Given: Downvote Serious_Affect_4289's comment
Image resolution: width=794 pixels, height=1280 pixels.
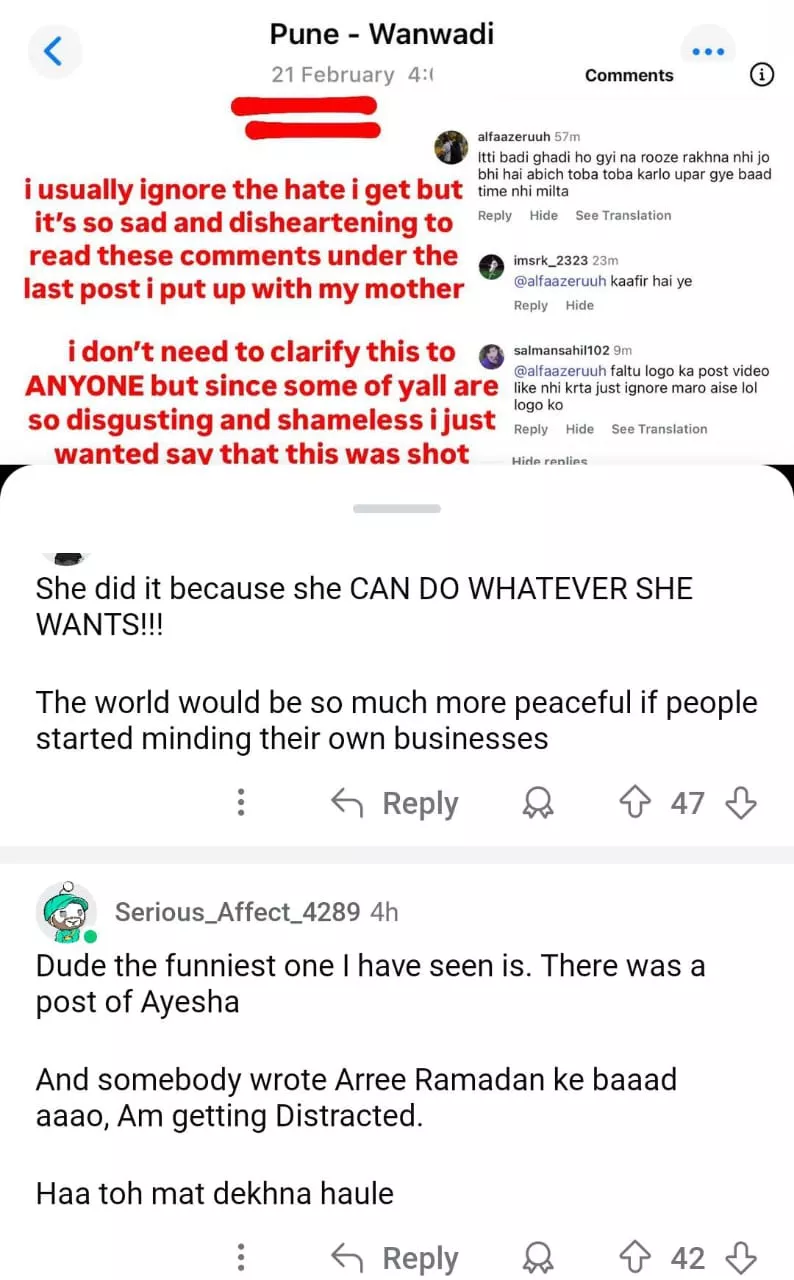Looking at the screenshot, I should (740, 1258).
